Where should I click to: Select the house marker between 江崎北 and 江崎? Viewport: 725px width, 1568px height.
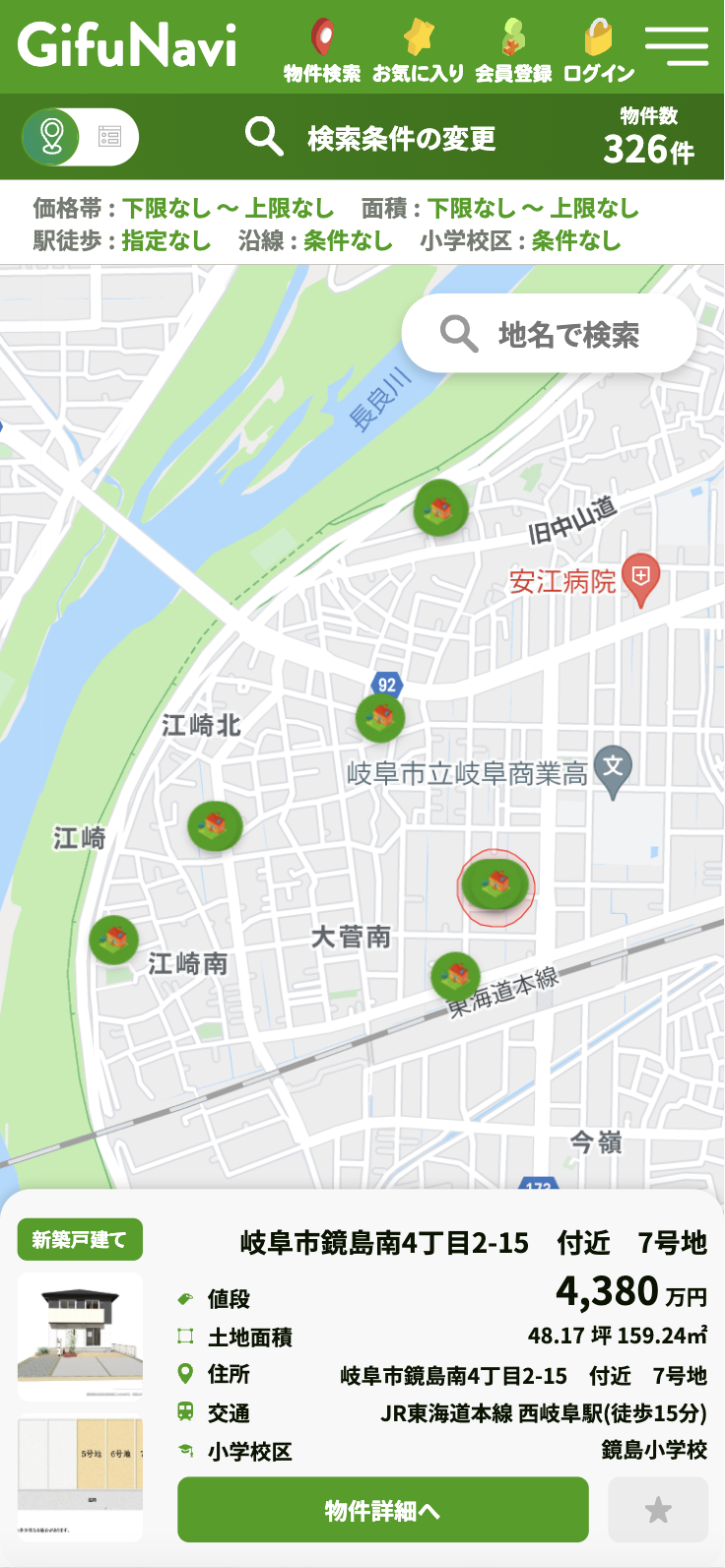pyautogui.click(x=215, y=825)
